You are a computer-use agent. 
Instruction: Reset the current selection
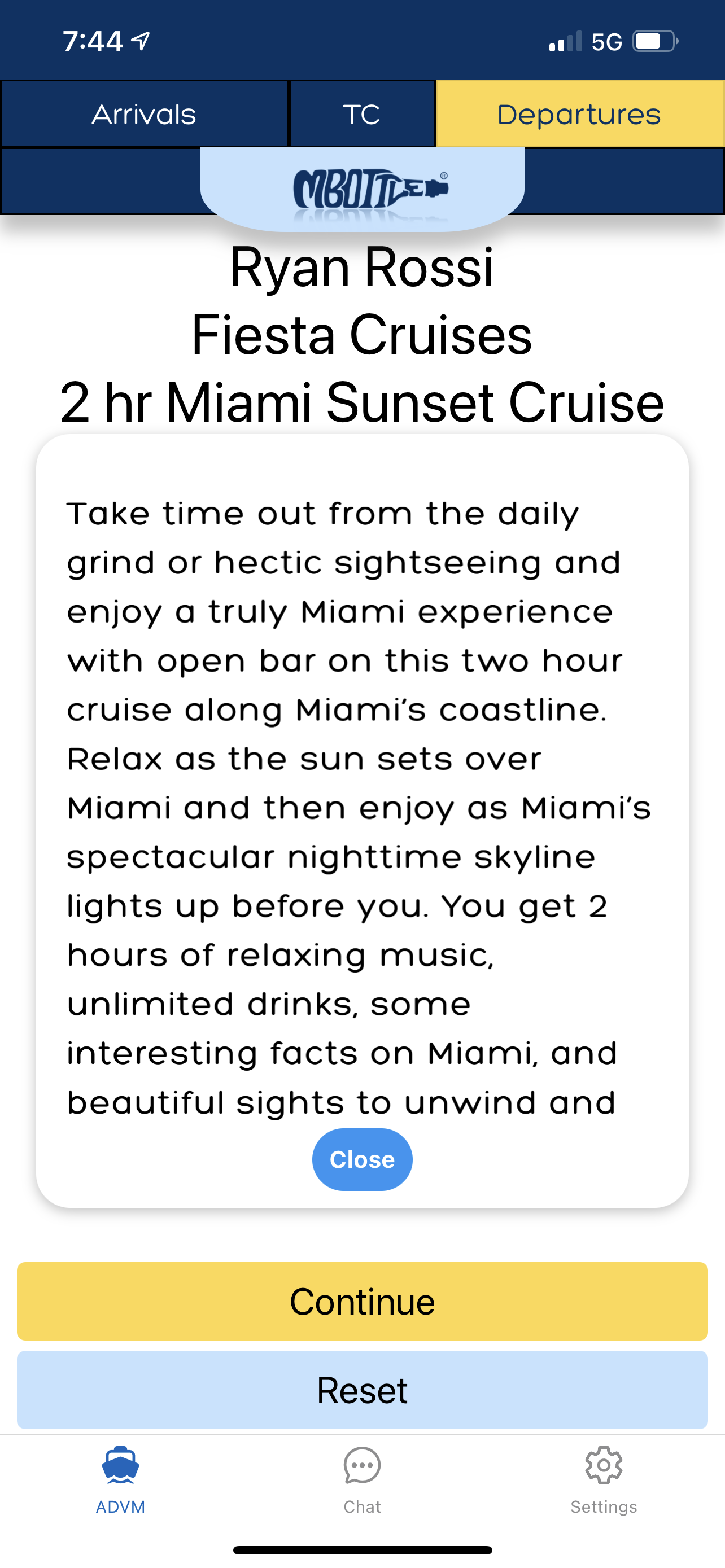click(362, 1390)
